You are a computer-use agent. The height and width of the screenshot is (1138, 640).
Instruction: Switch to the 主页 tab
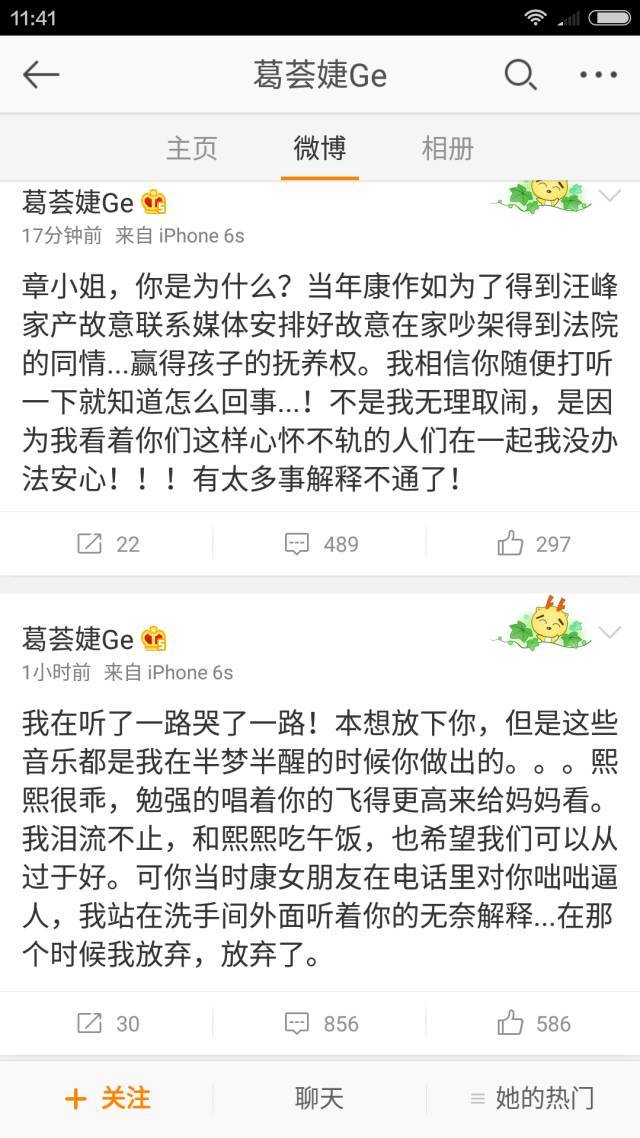pos(191,149)
